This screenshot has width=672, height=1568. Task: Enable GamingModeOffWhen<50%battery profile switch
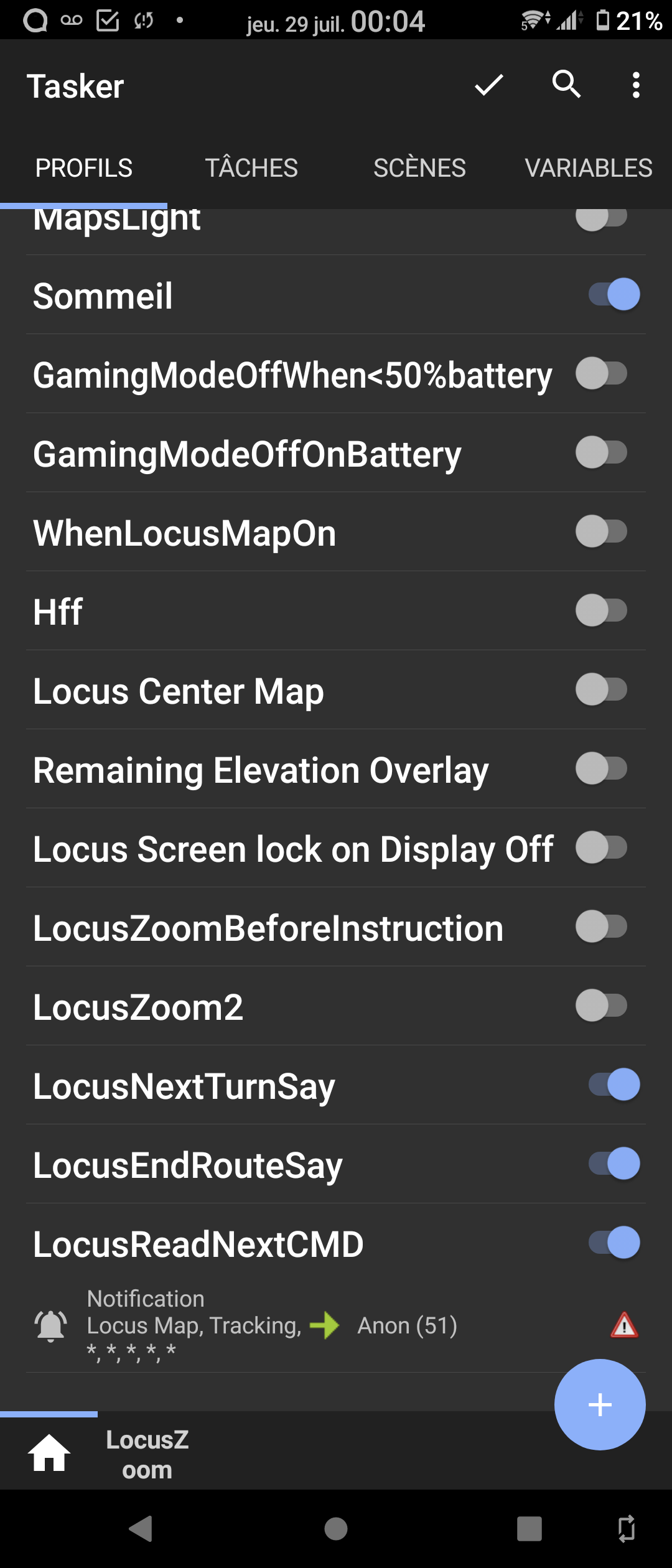(601, 373)
